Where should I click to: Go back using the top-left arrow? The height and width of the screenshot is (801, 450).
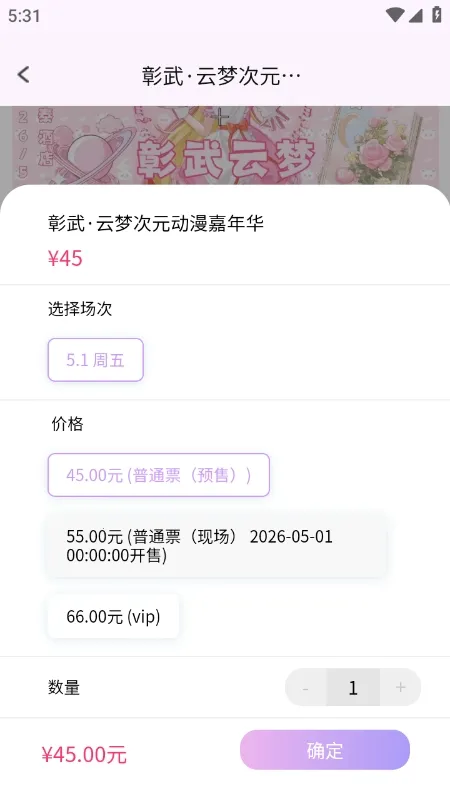(x=23, y=75)
